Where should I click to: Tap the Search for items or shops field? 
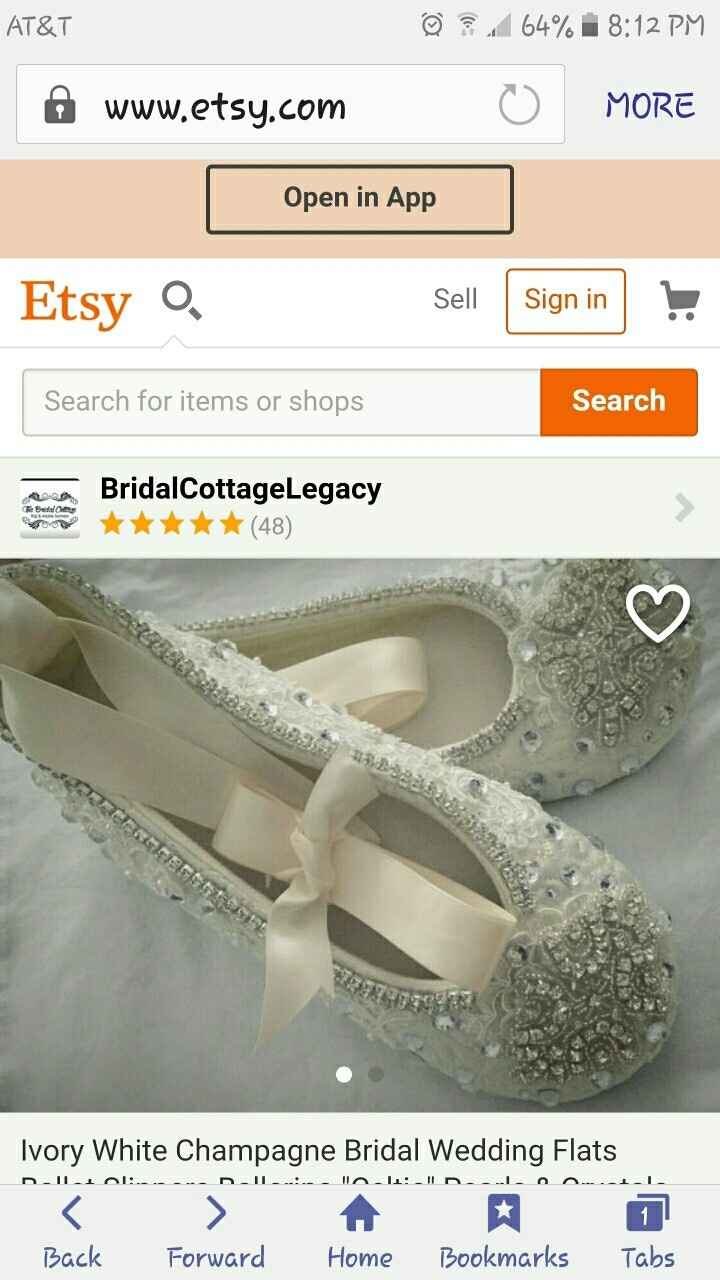click(280, 401)
